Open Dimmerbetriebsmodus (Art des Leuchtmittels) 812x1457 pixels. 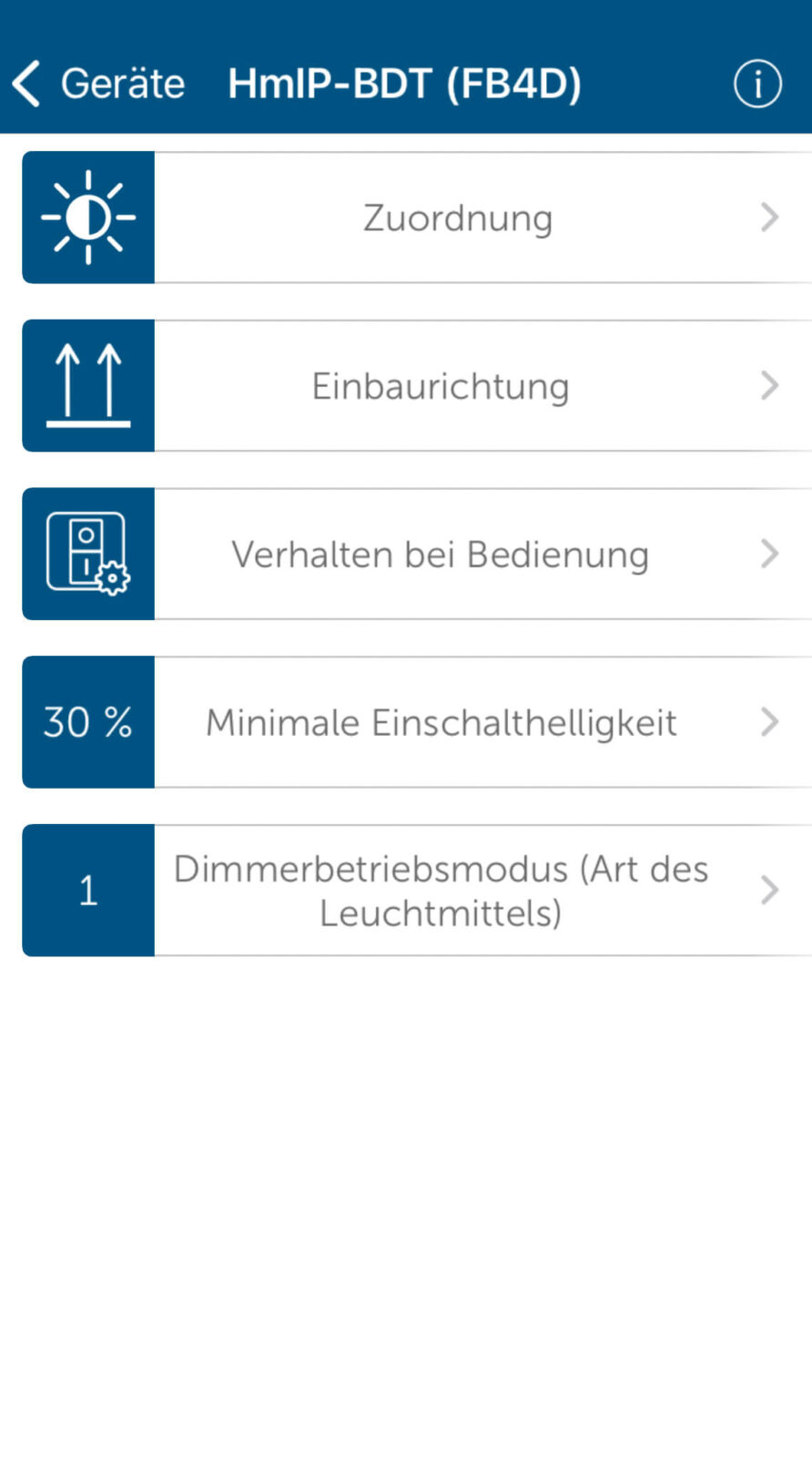[x=441, y=890]
